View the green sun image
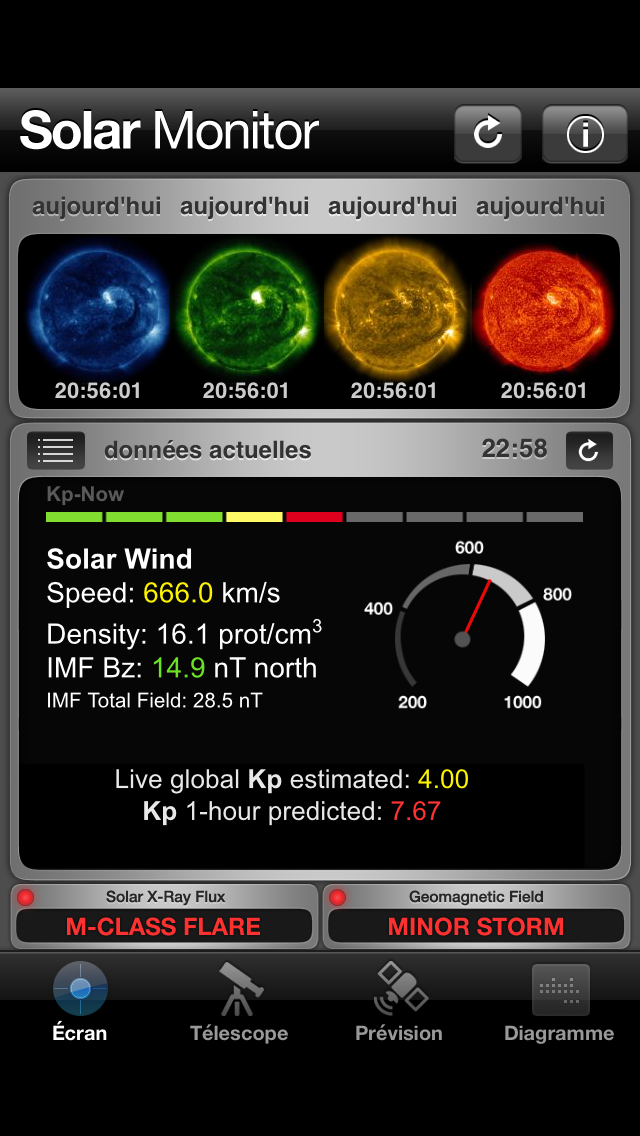The height and width of the screenshot is (1136, 640). [246, 309]
